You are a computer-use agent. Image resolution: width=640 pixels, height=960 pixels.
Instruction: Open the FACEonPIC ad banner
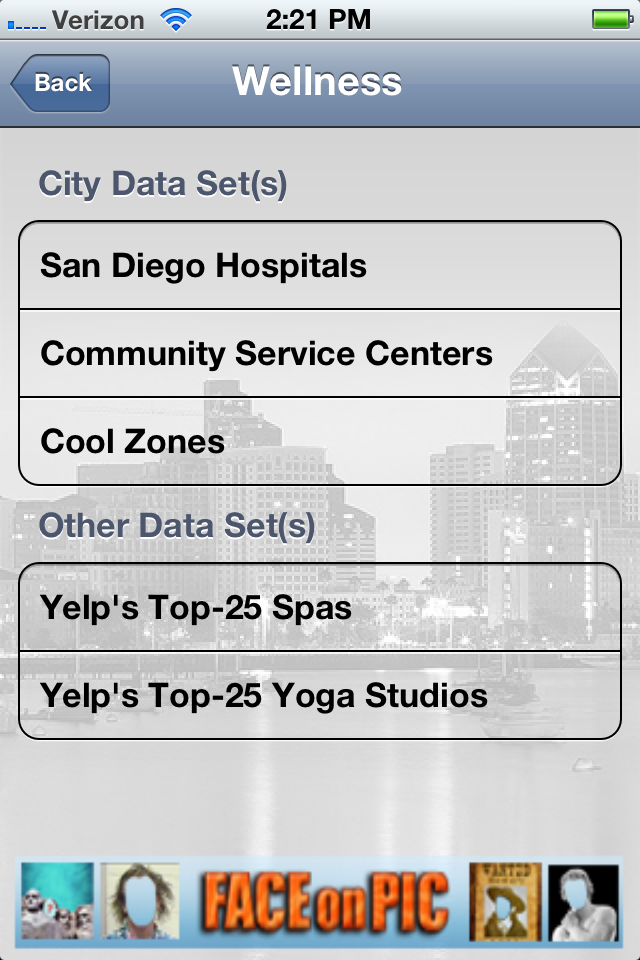click(x=320, y=903)
